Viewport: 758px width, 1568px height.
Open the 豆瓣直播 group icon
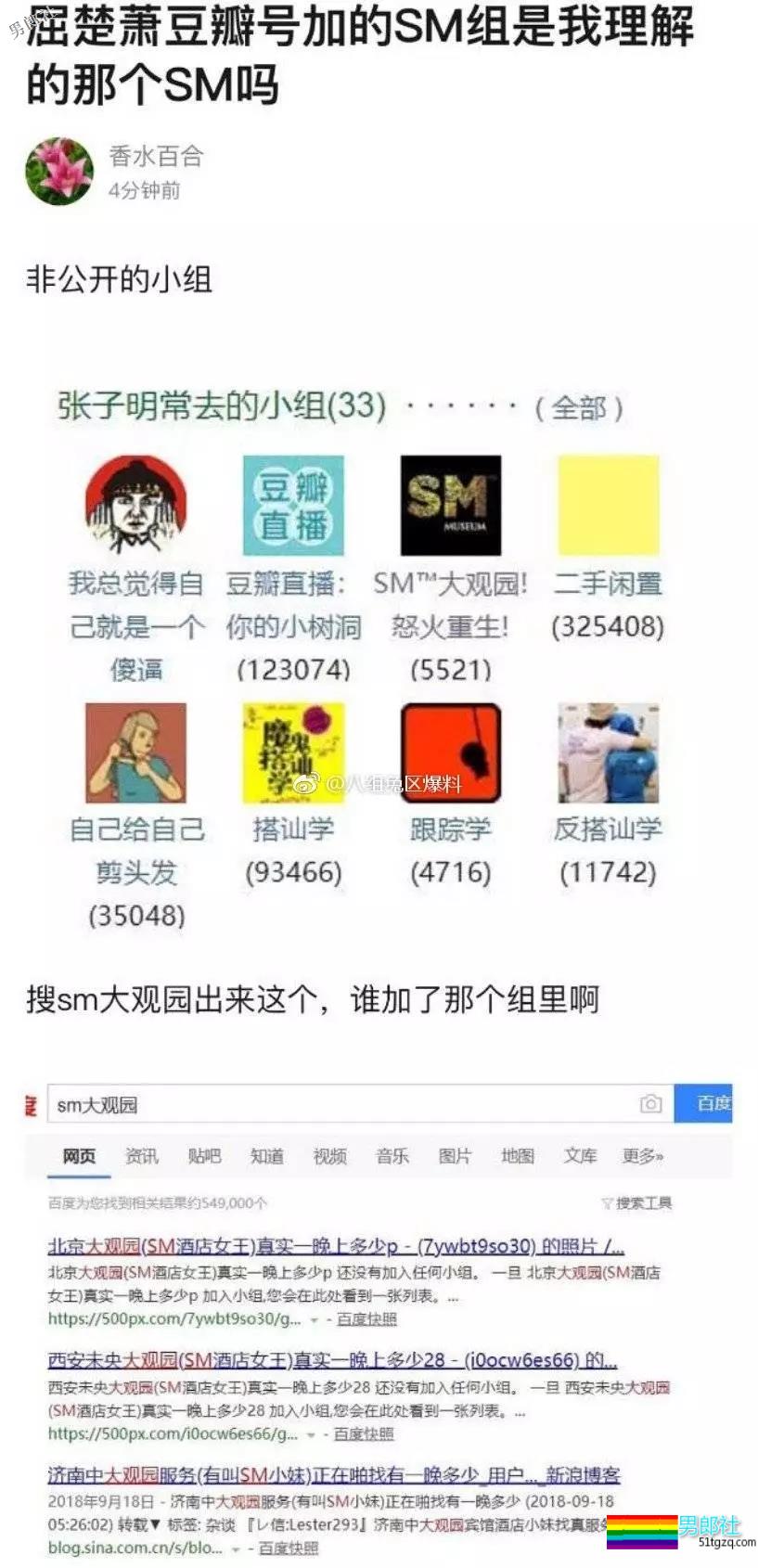294,506
